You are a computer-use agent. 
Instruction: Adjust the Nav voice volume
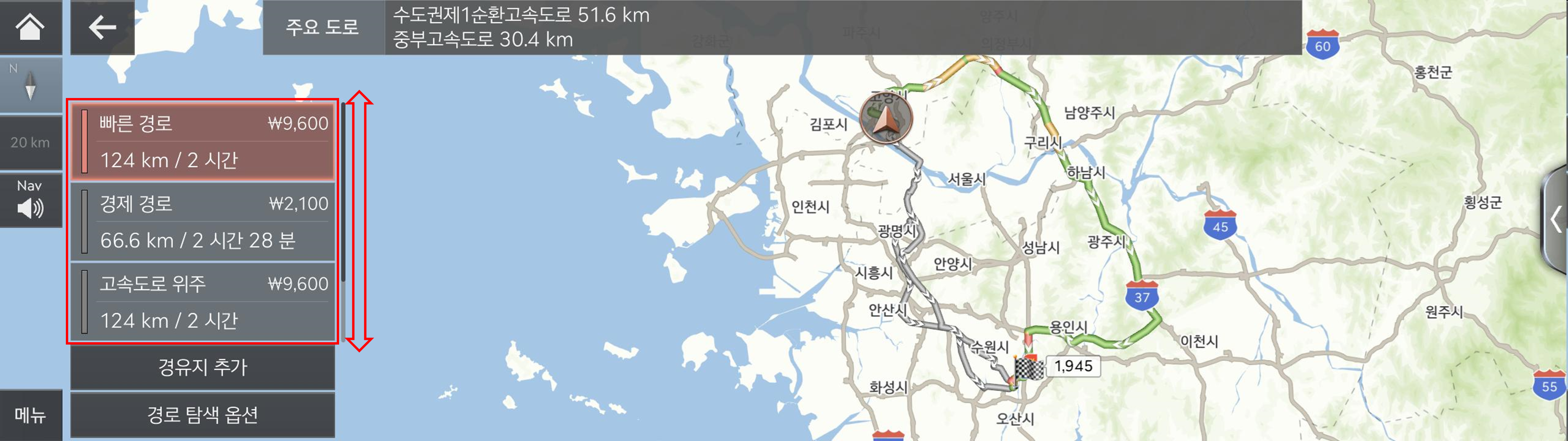tap(30, 200)
